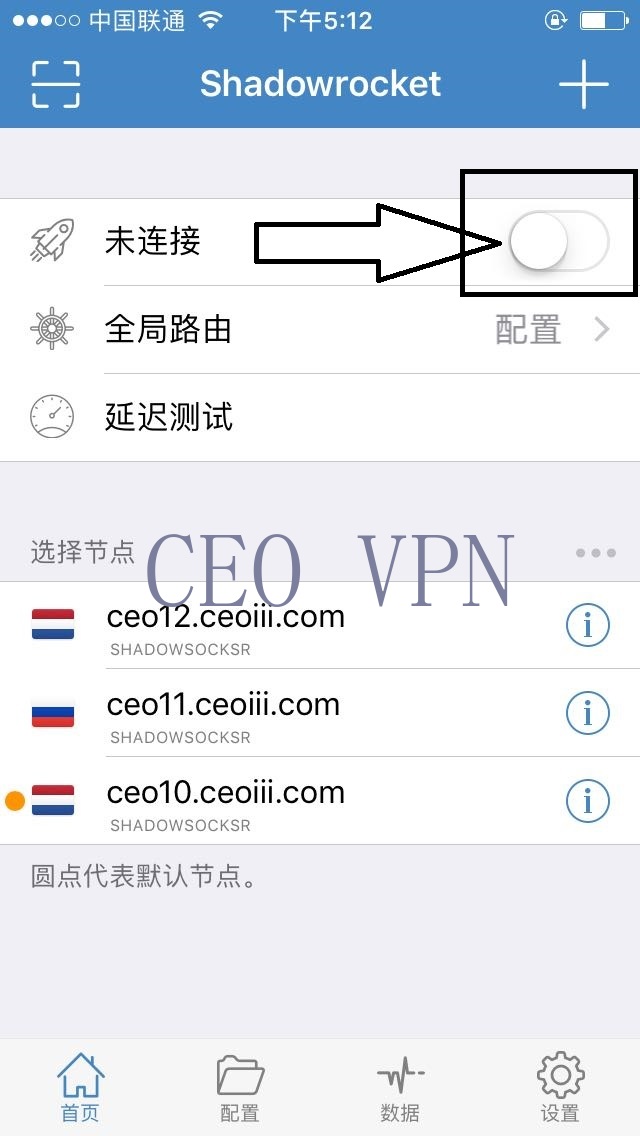The image size is (640, 1136).
Task: View info for ceo11.ceoiii.com
Action: click(x=588, y=714)
